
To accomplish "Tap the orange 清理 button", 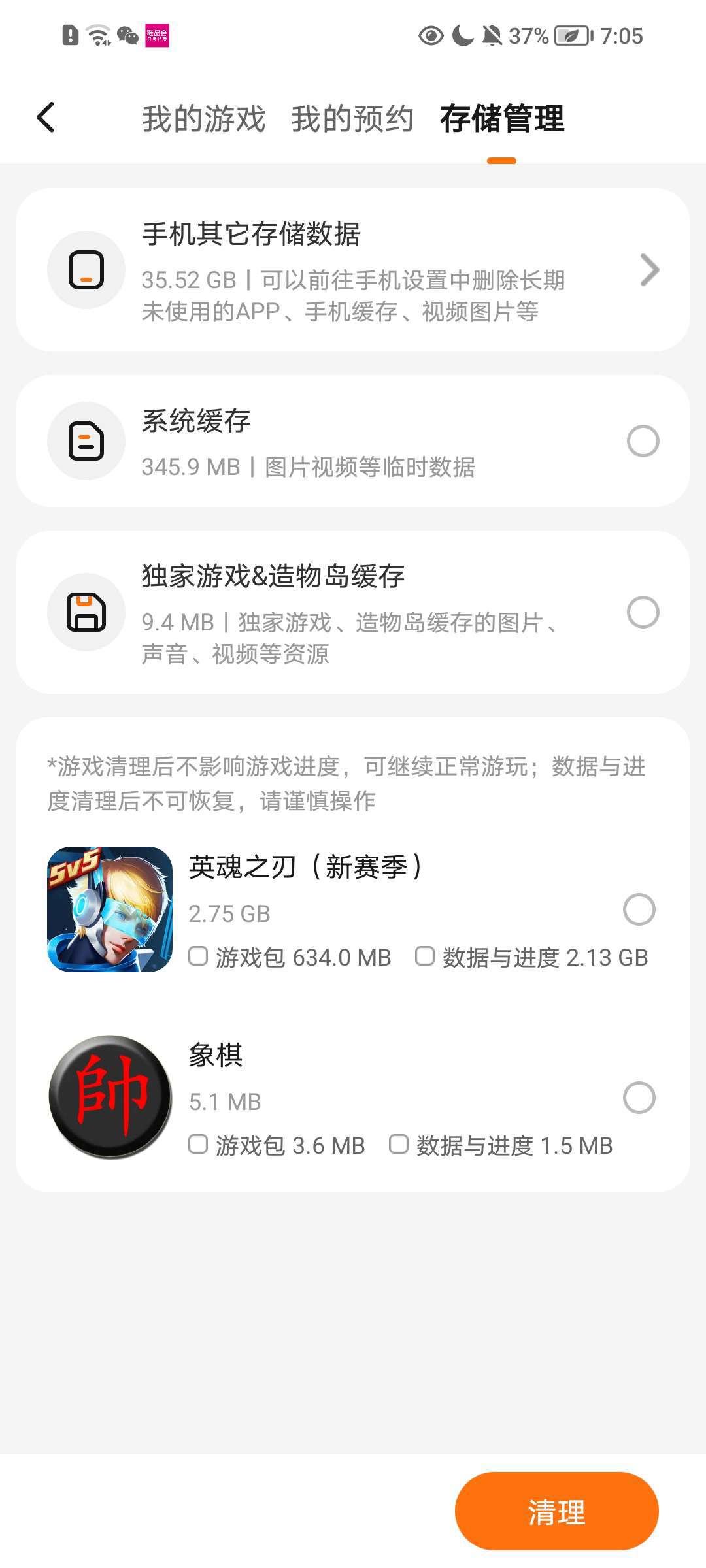I will click(x=557, y=1511).
